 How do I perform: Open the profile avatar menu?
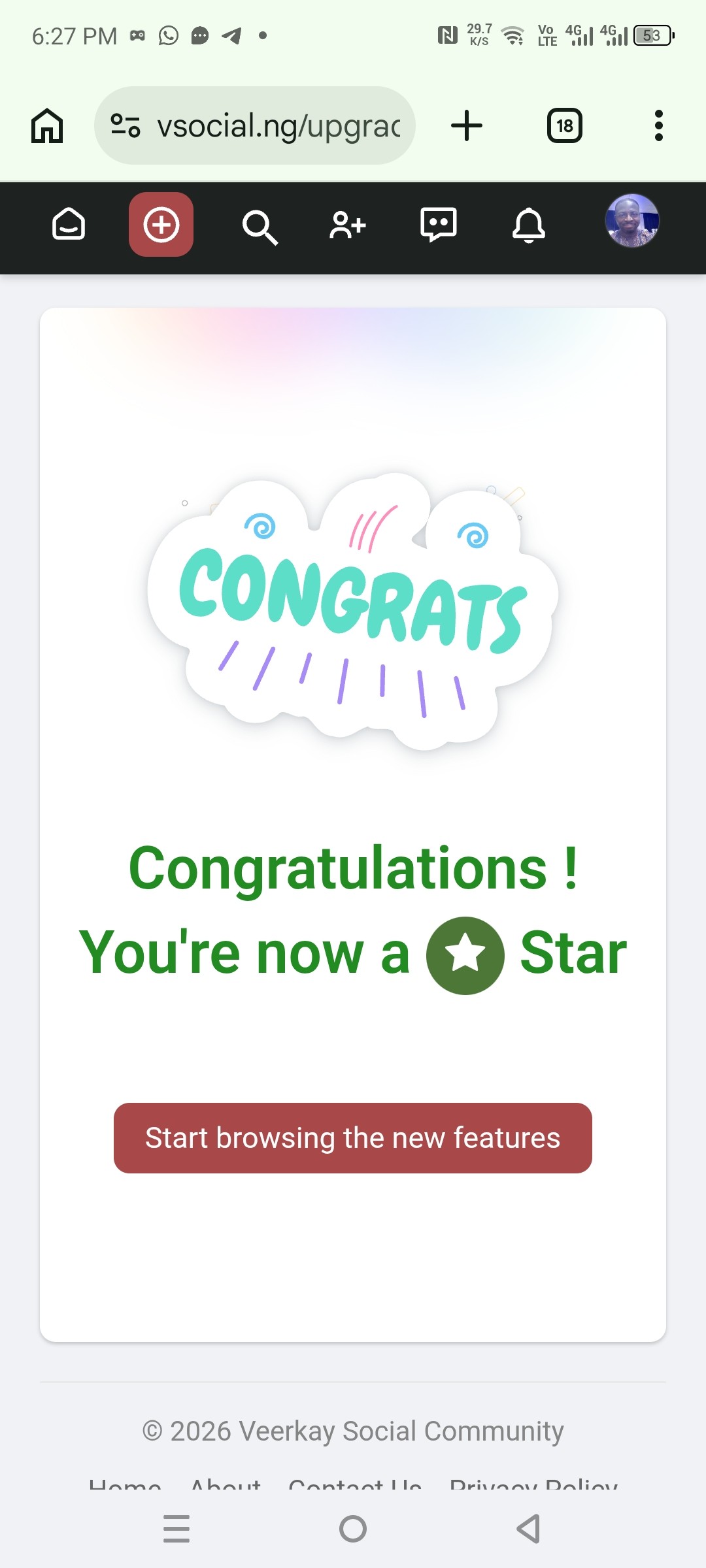click(x=631, y=221)
